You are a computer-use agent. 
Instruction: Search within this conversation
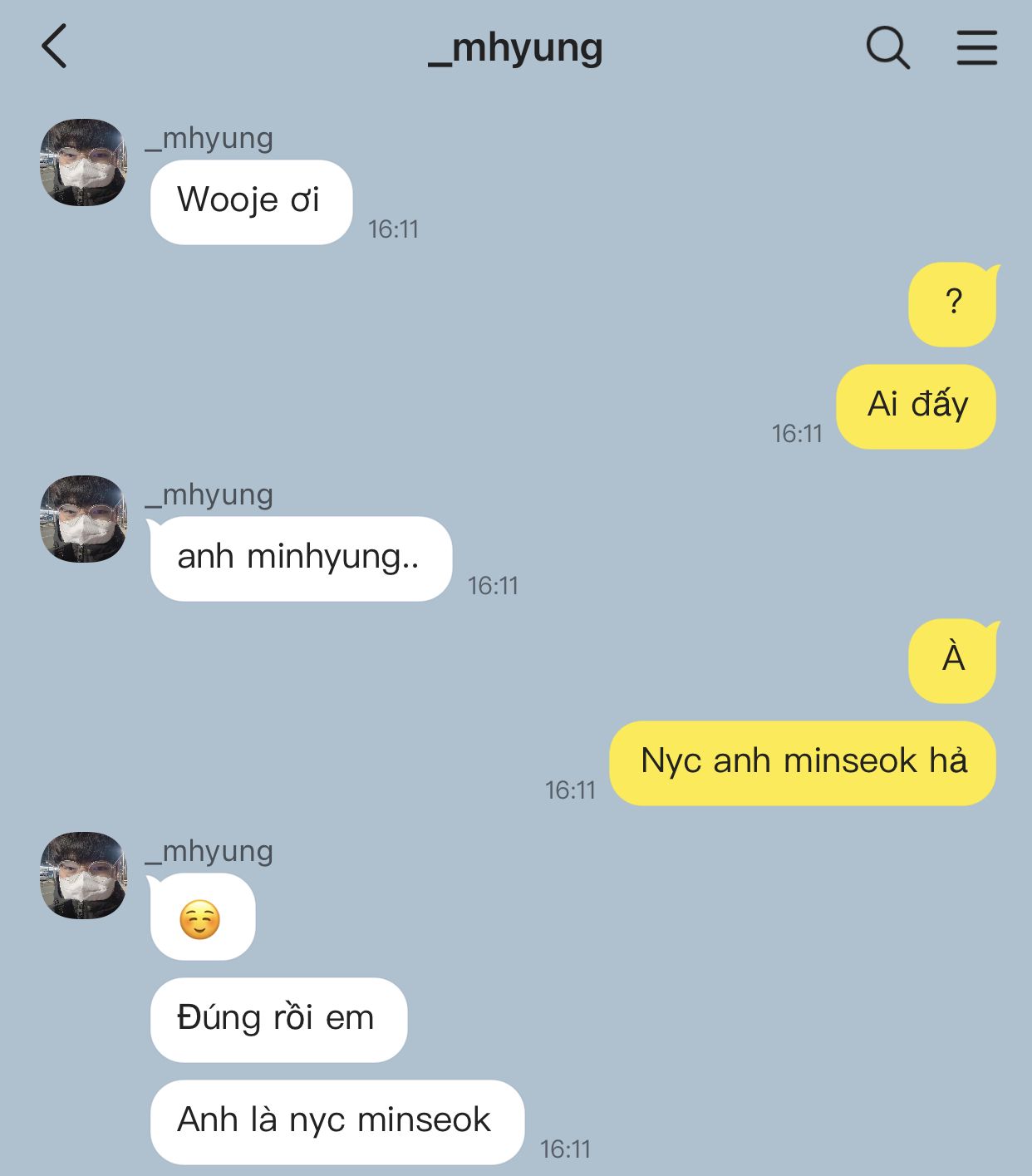point(887,47)
